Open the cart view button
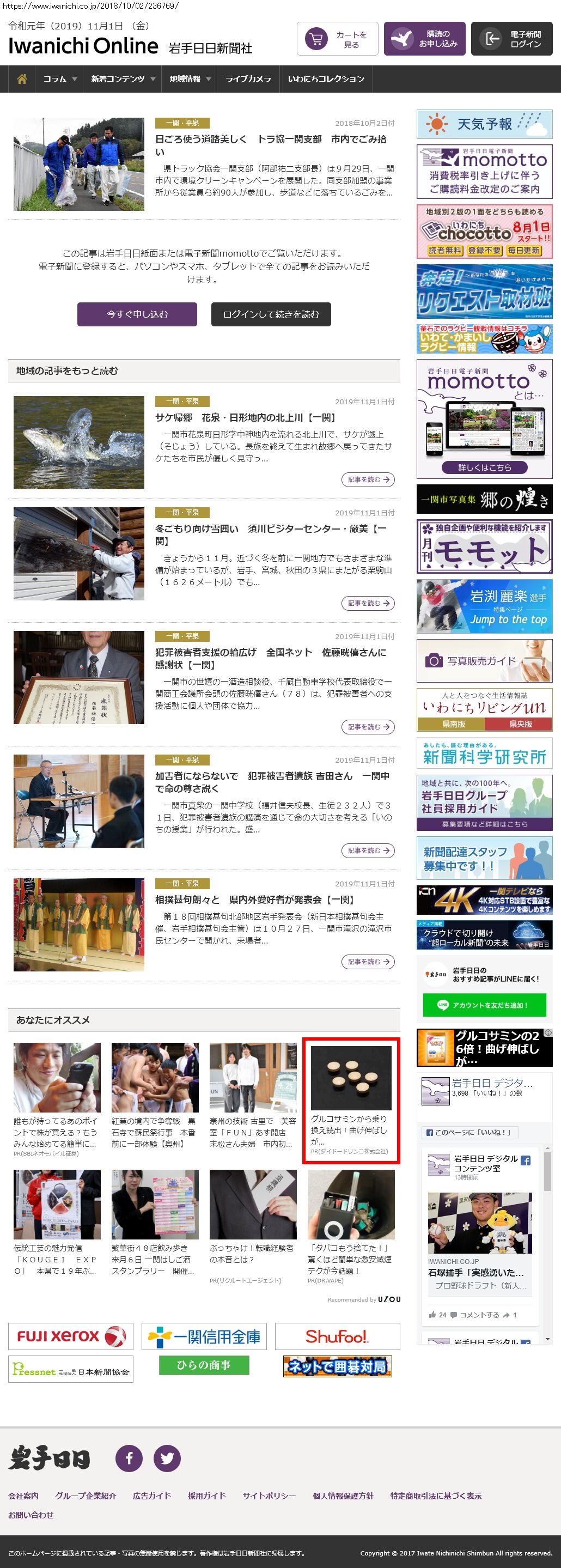 (x=338, y=39)
